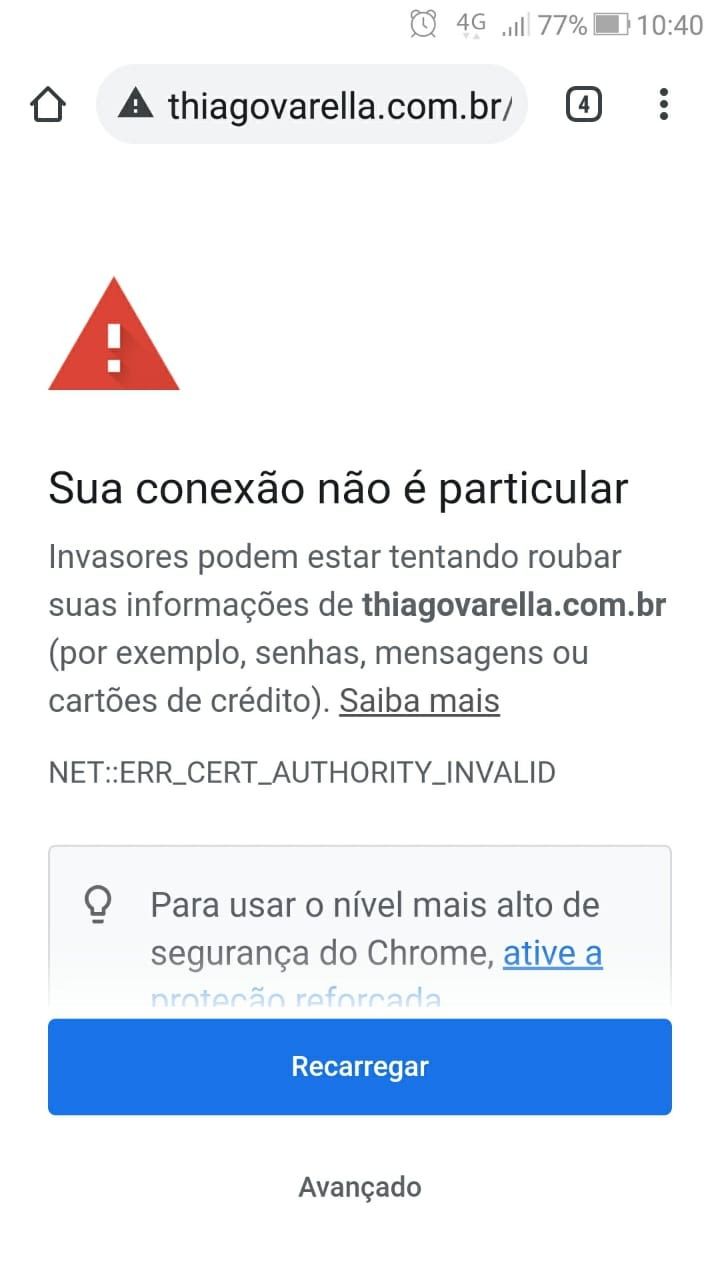Go to the Chrome home page
The image size is (720, 1280).
coord(48,104)
